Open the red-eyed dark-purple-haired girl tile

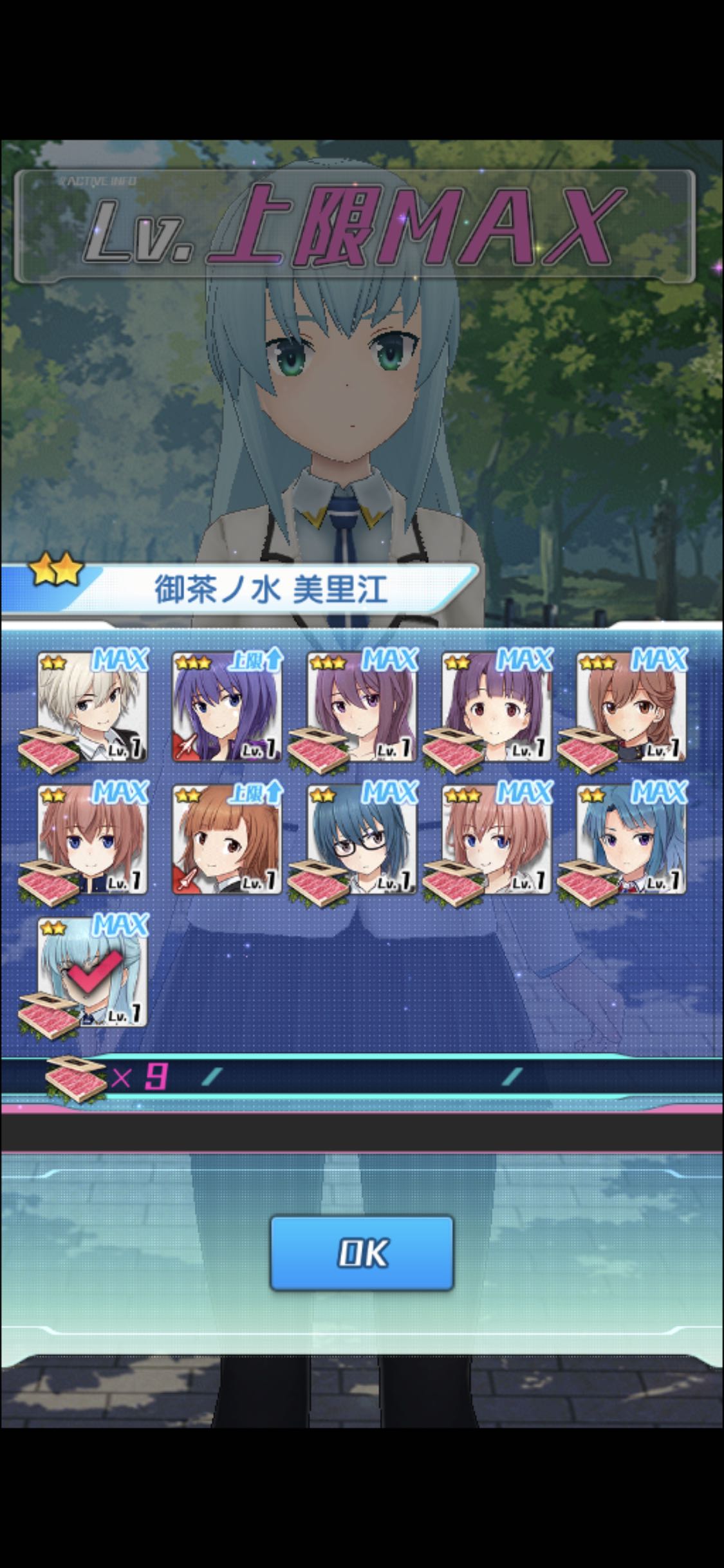coord(496,707)
